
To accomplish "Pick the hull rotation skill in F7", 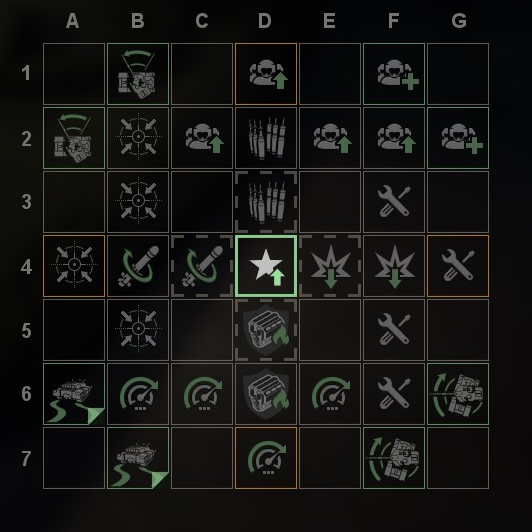I will coord(394,458).
